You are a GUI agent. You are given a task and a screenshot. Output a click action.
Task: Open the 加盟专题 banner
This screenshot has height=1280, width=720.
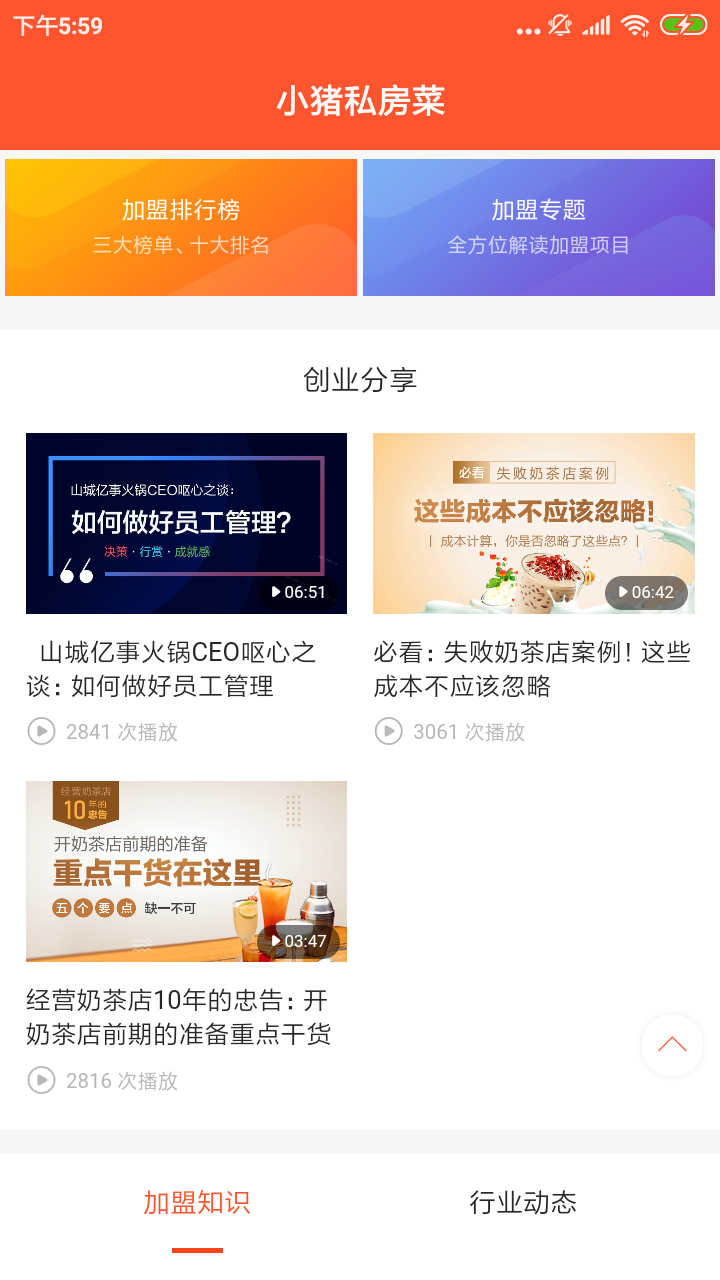pos(539,227)
